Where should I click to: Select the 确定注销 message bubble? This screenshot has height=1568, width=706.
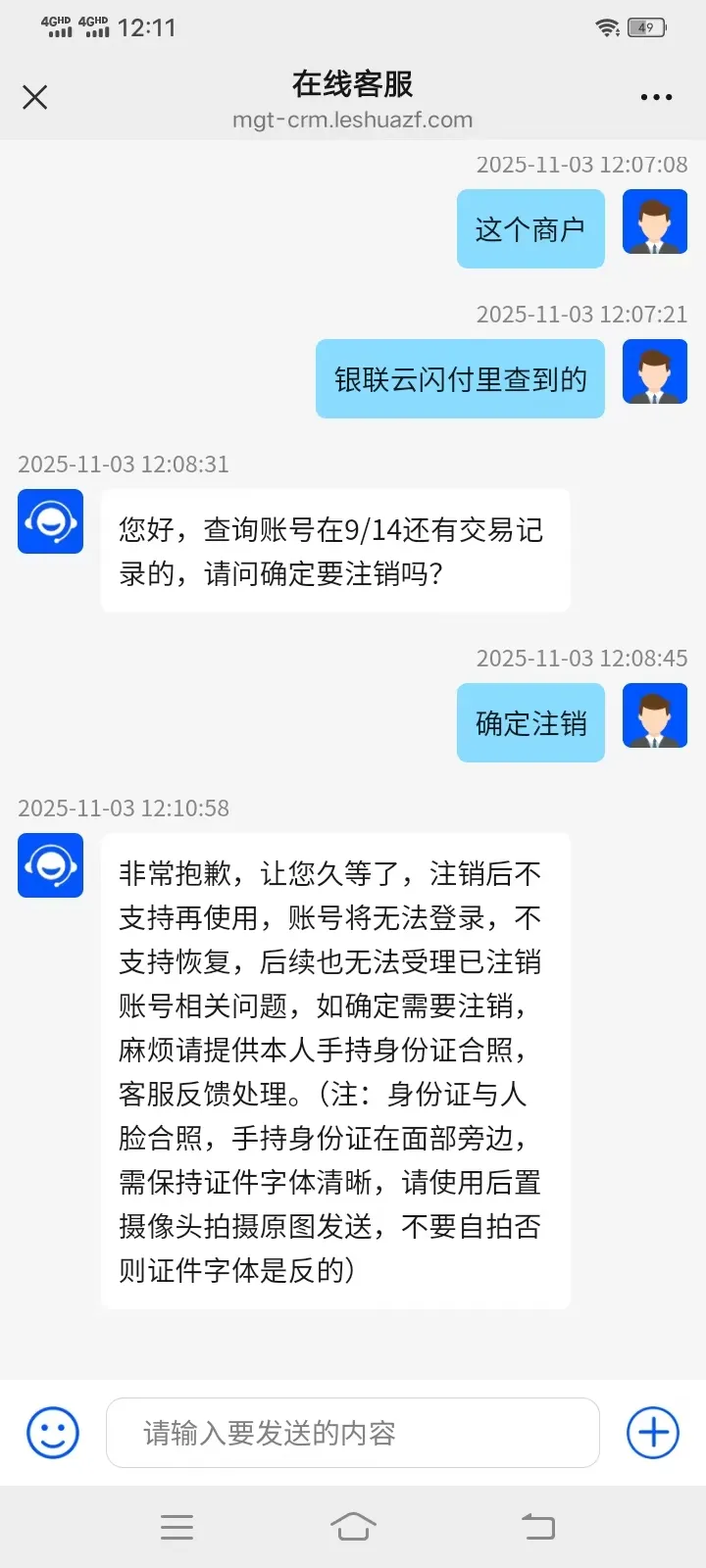pyautogui.click(x=530, y=722)
